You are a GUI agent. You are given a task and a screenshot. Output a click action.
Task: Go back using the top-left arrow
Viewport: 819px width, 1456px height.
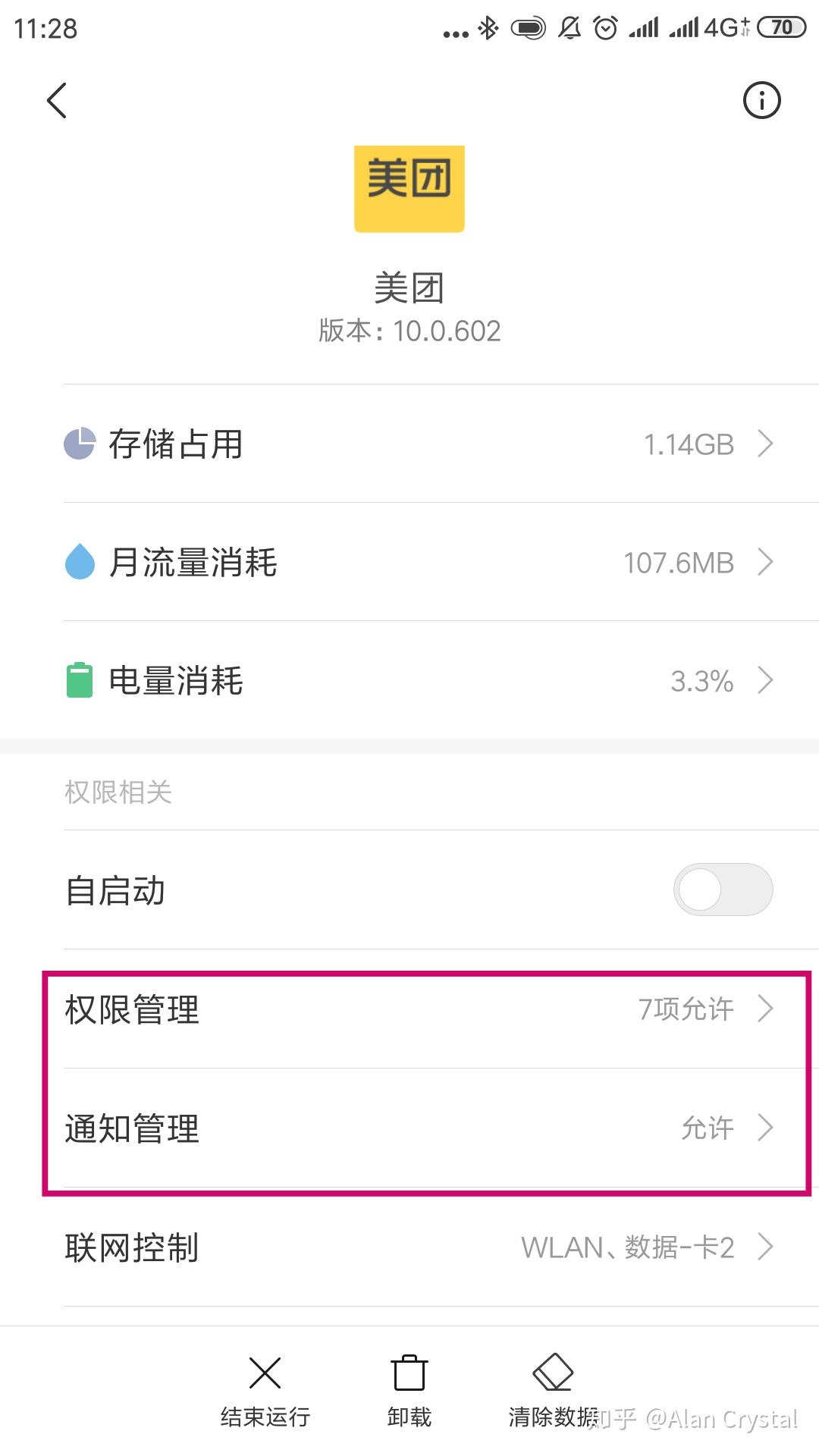58,100
